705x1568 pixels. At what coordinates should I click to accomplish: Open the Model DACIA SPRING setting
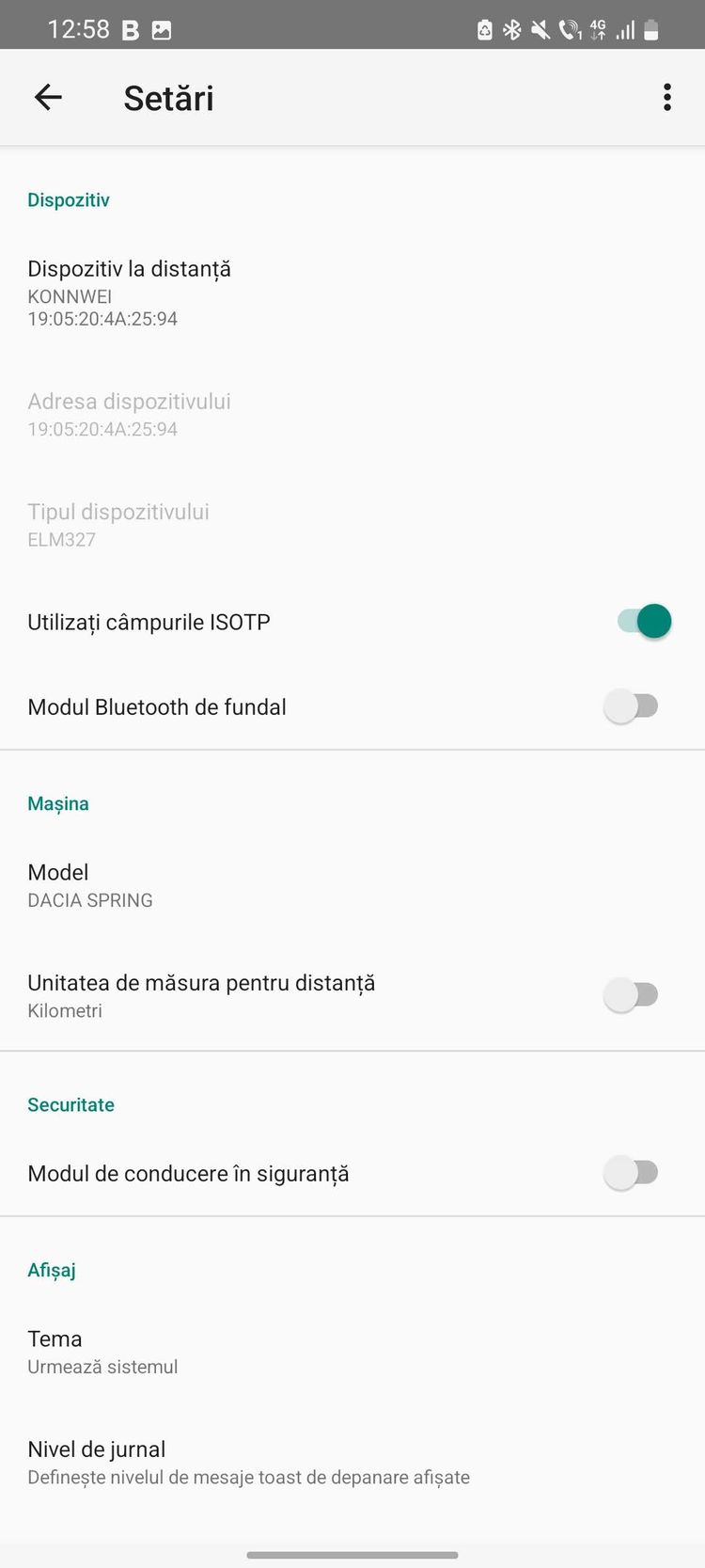[x=352, y=885]
